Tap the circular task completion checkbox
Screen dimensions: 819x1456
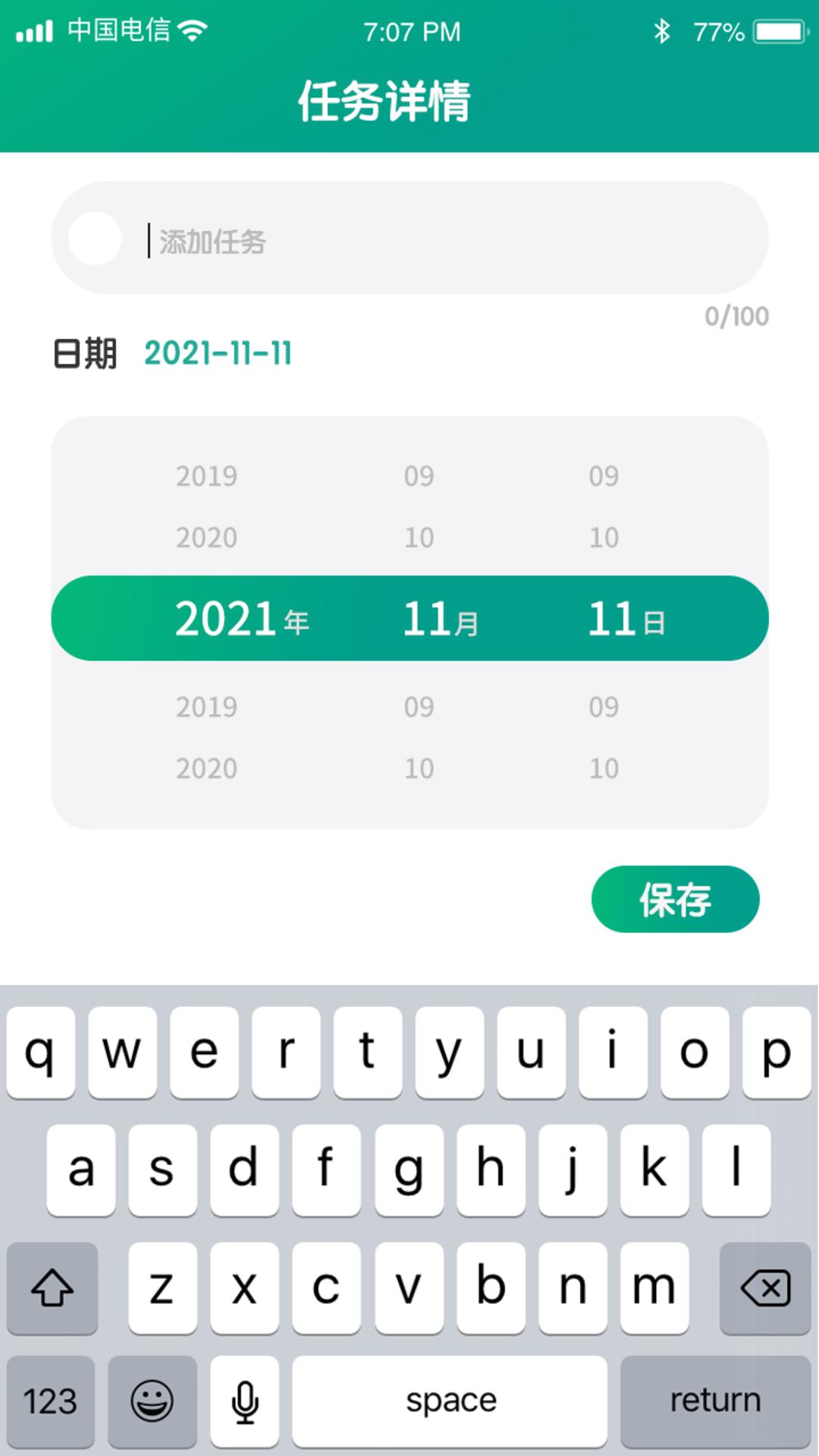pos(97,240)
